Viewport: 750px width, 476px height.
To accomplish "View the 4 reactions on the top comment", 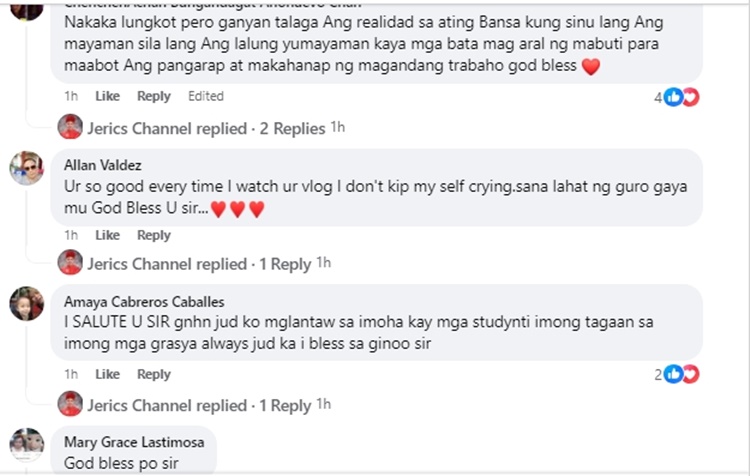I will click(x=676, y=97).
